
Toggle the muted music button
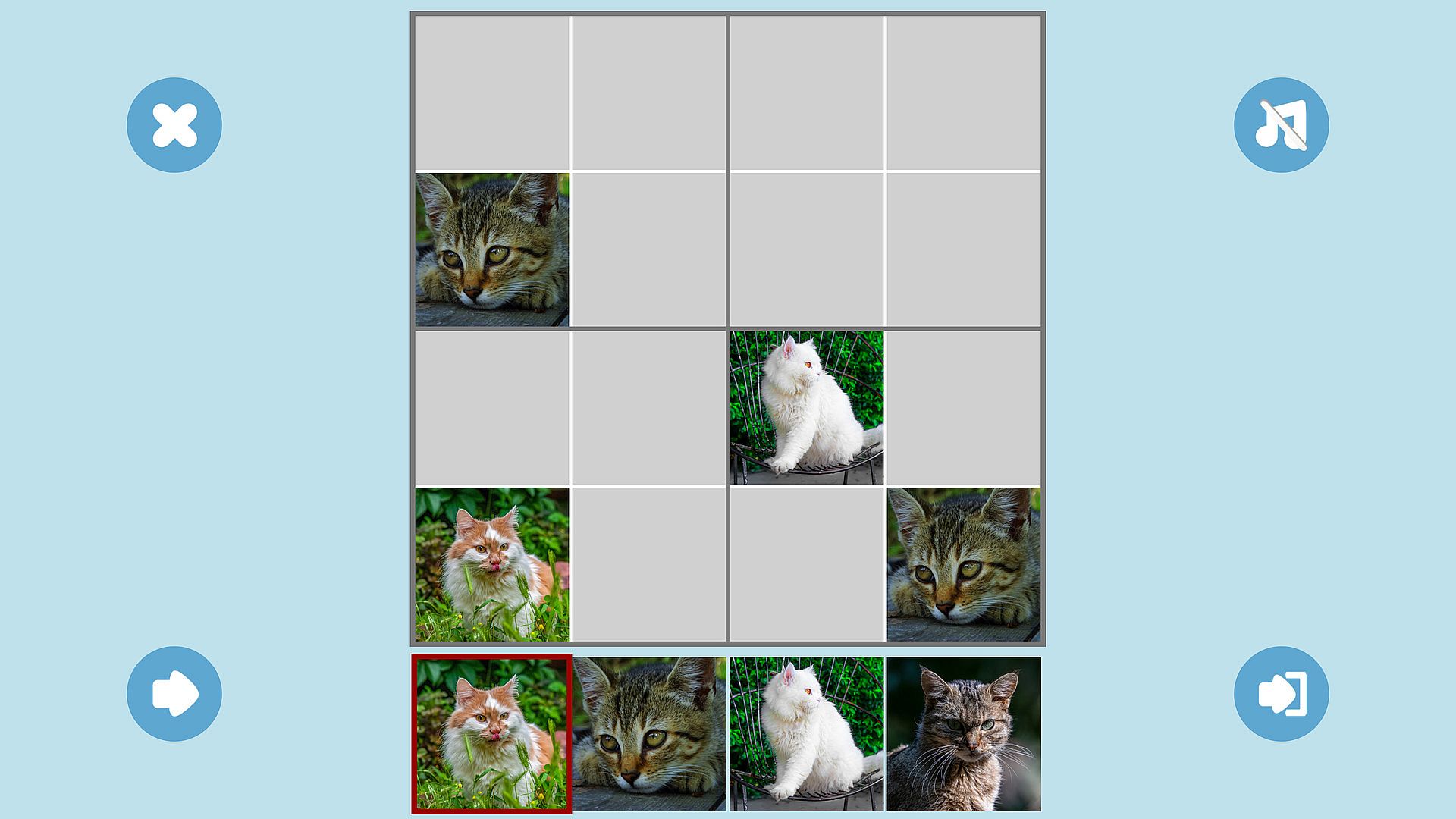[1281, 125]
